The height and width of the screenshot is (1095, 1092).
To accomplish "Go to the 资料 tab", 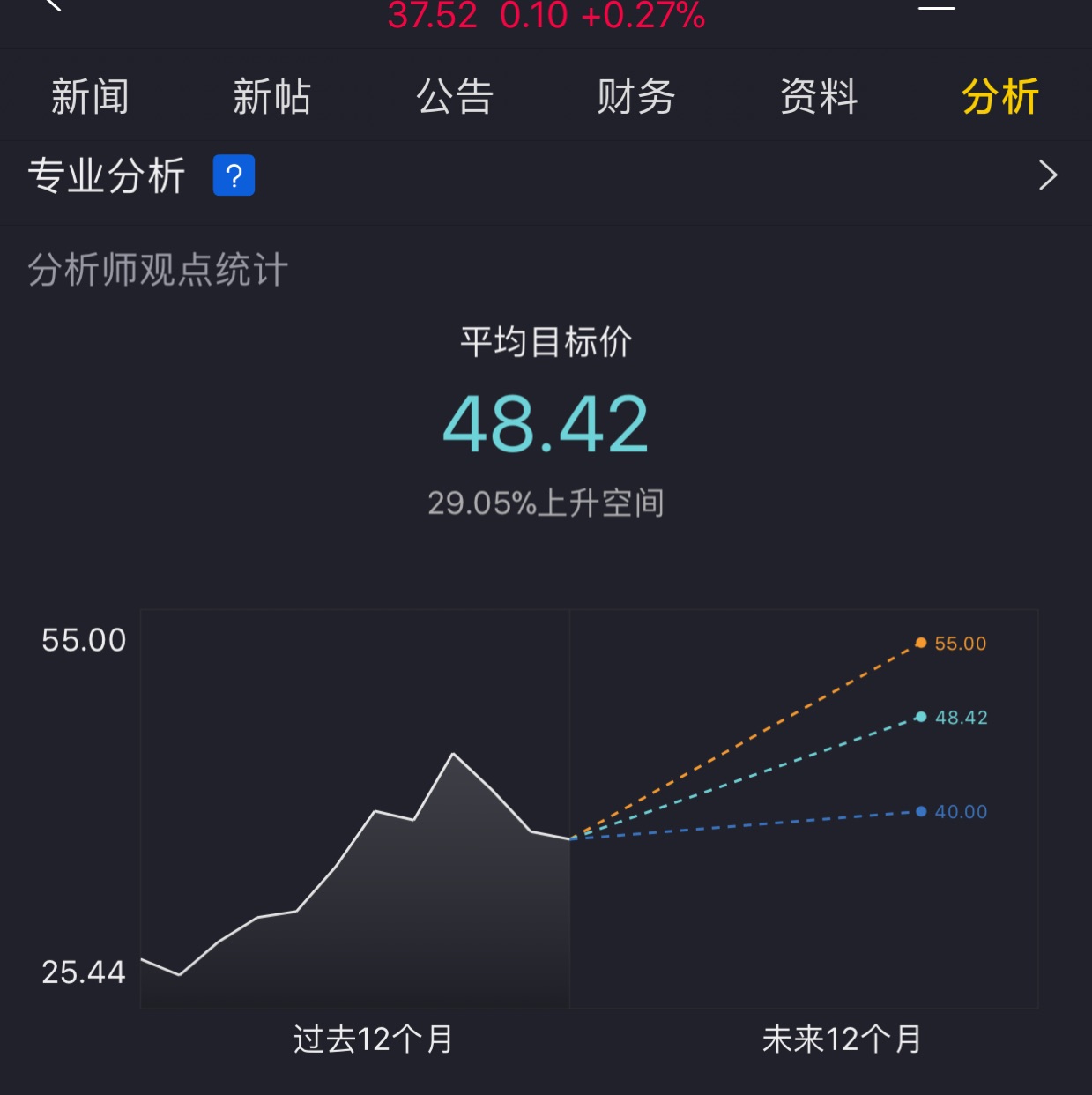I will pos(818,96).
